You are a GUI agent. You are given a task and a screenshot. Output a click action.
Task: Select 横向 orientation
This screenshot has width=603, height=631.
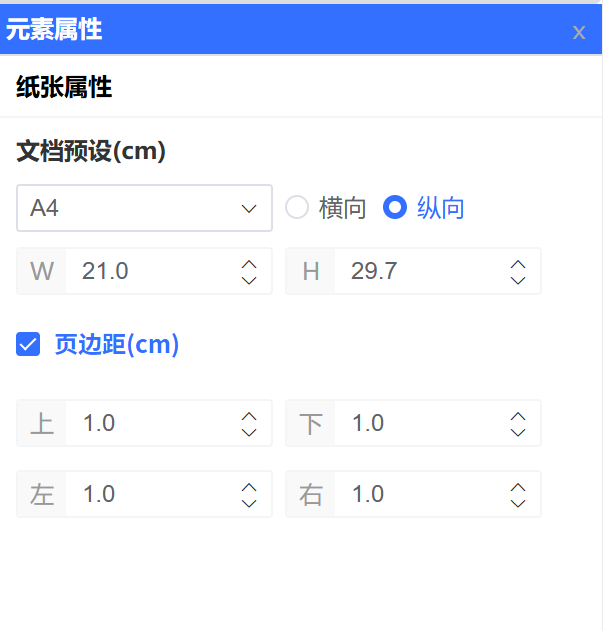pos(297,208)
